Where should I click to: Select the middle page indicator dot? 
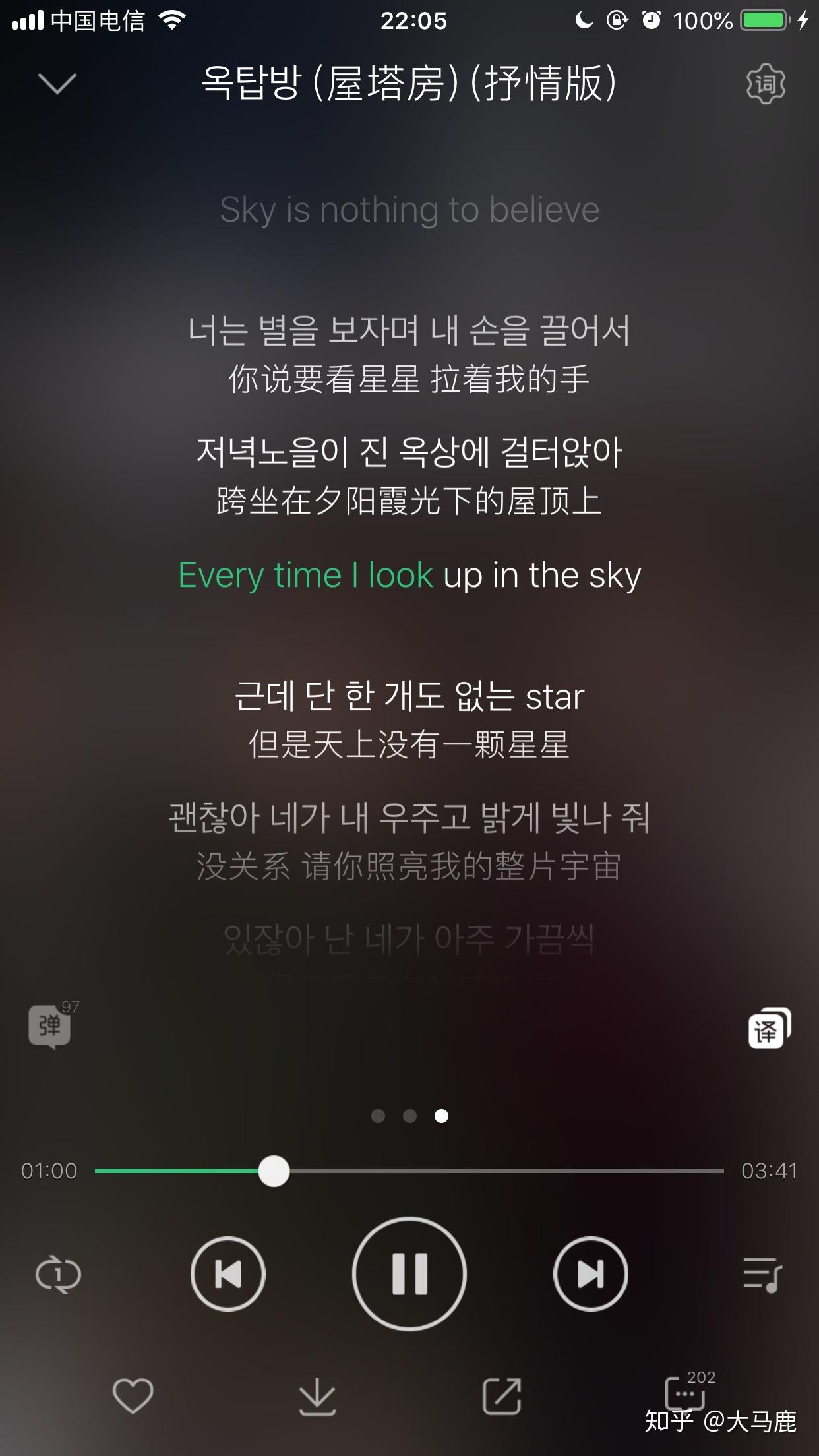pyautogui.click(x=409, y=1116)
